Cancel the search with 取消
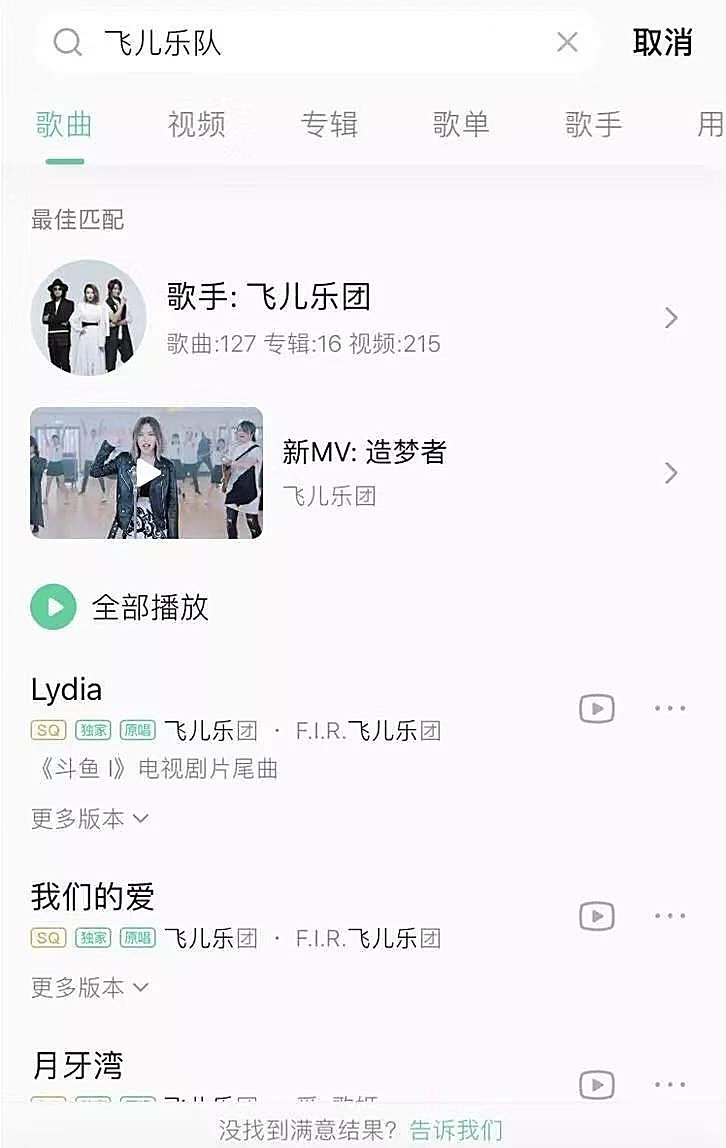 point(663,42)
